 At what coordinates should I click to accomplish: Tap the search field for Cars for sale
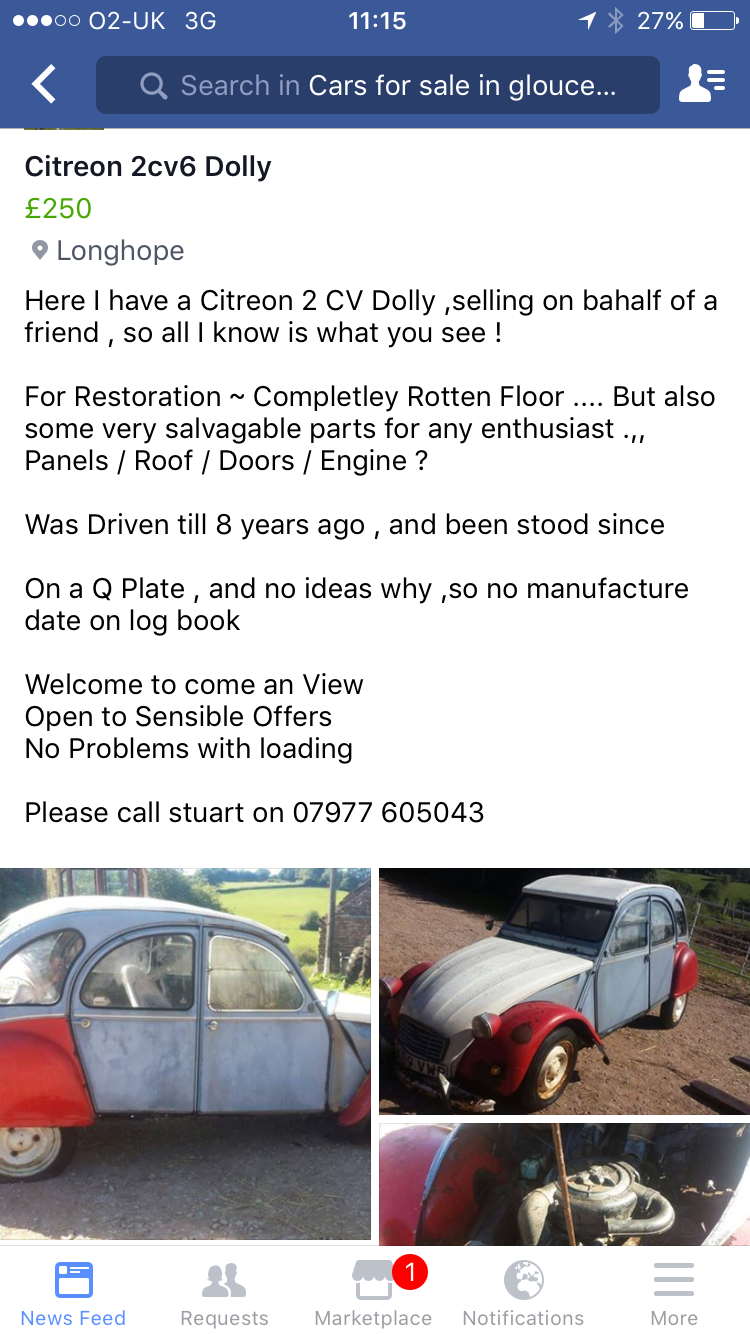(x=378, y=85)
